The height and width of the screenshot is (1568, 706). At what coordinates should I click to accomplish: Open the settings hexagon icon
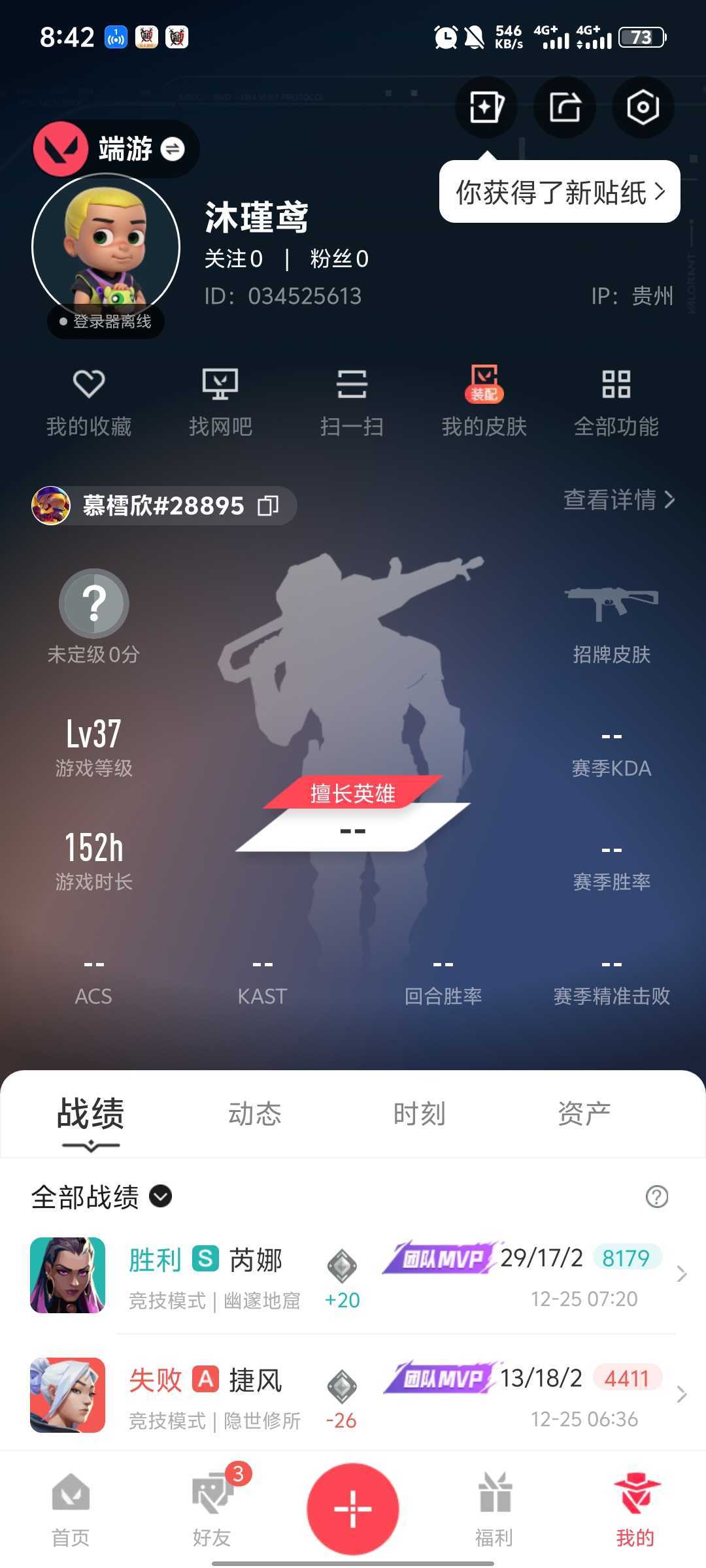(643, 107)
